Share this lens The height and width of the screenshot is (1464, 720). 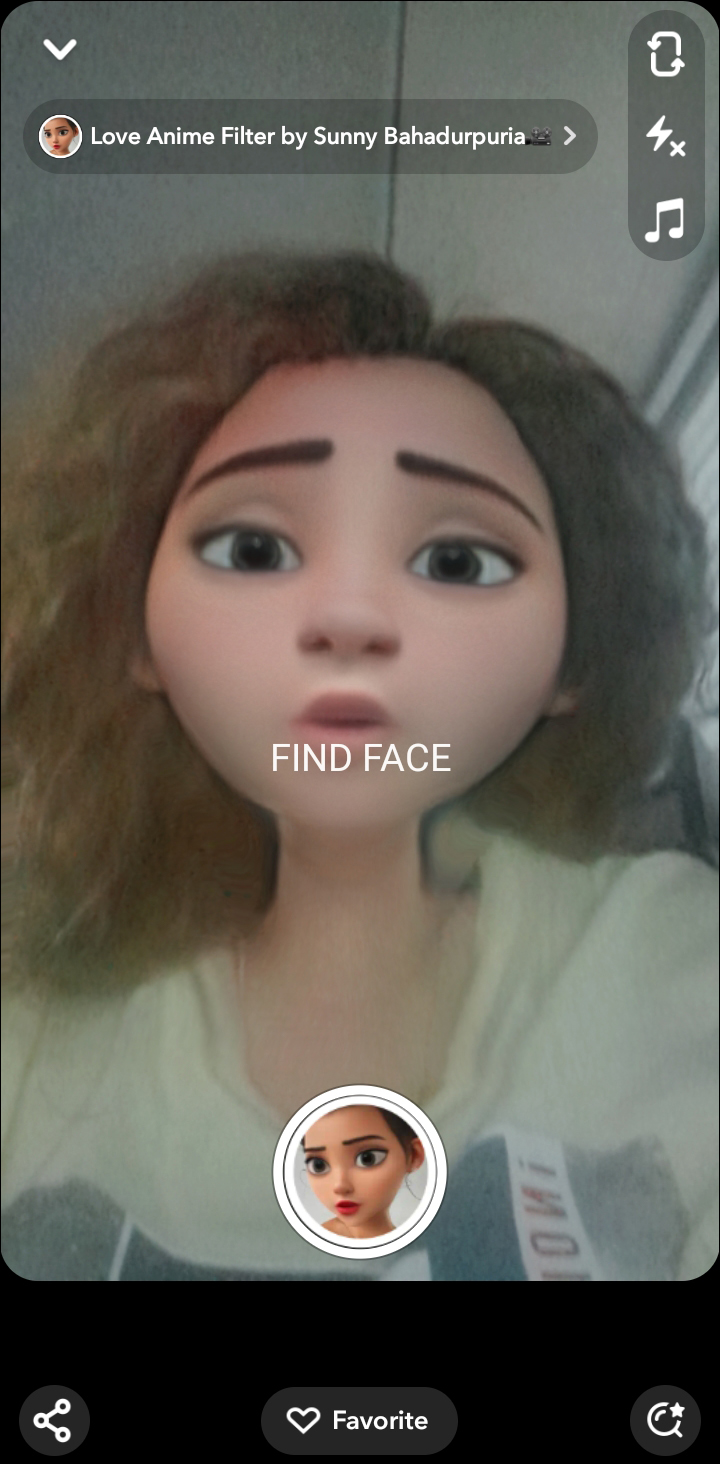(x=54, y=1420)
